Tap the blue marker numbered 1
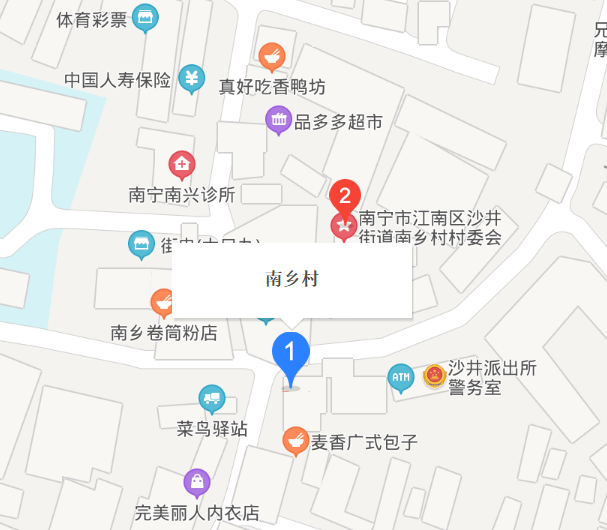The image size is (607, 530). coord(291,353)
